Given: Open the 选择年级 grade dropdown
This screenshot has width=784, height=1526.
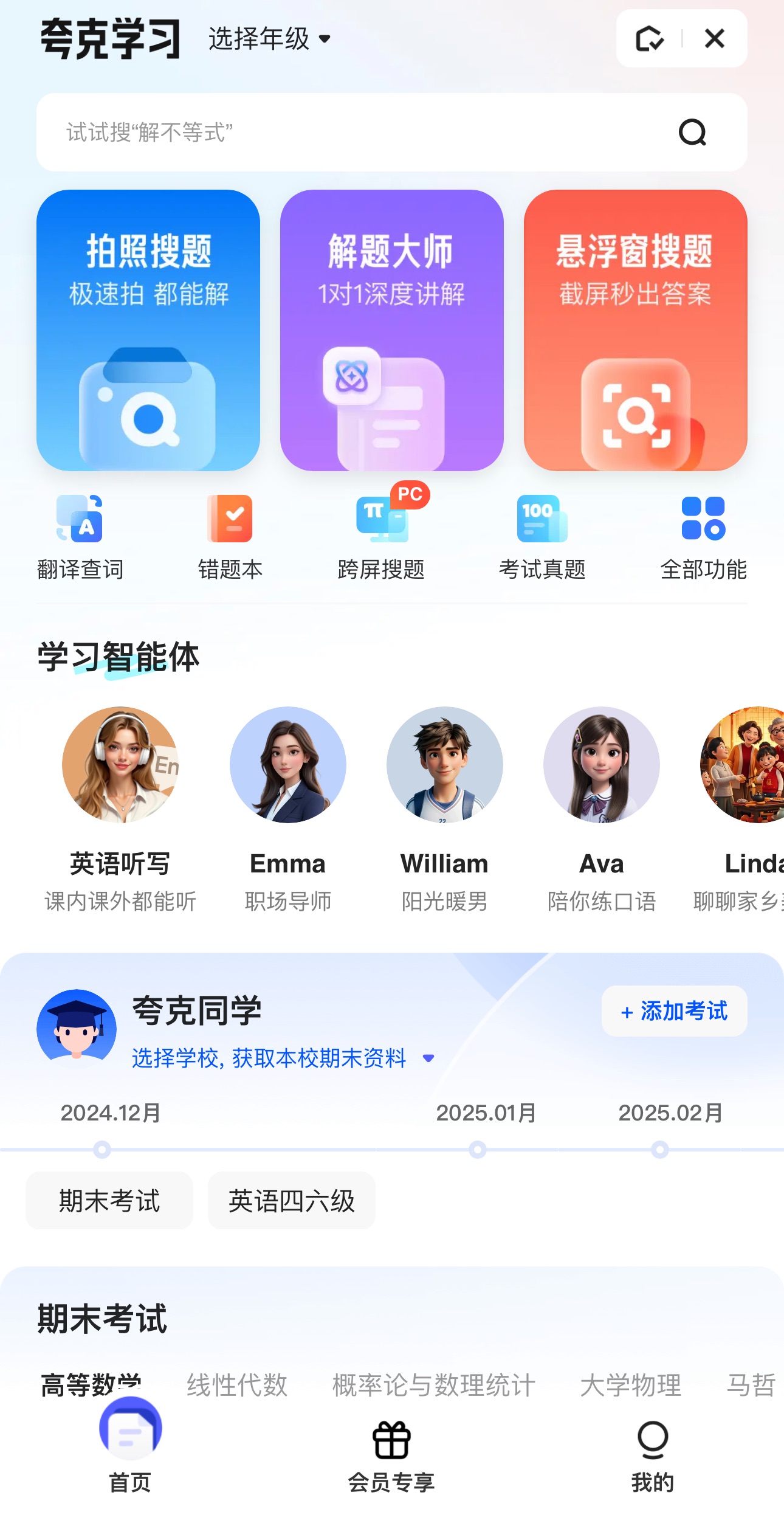Looking at the screenshot, I should pos(269,39).
